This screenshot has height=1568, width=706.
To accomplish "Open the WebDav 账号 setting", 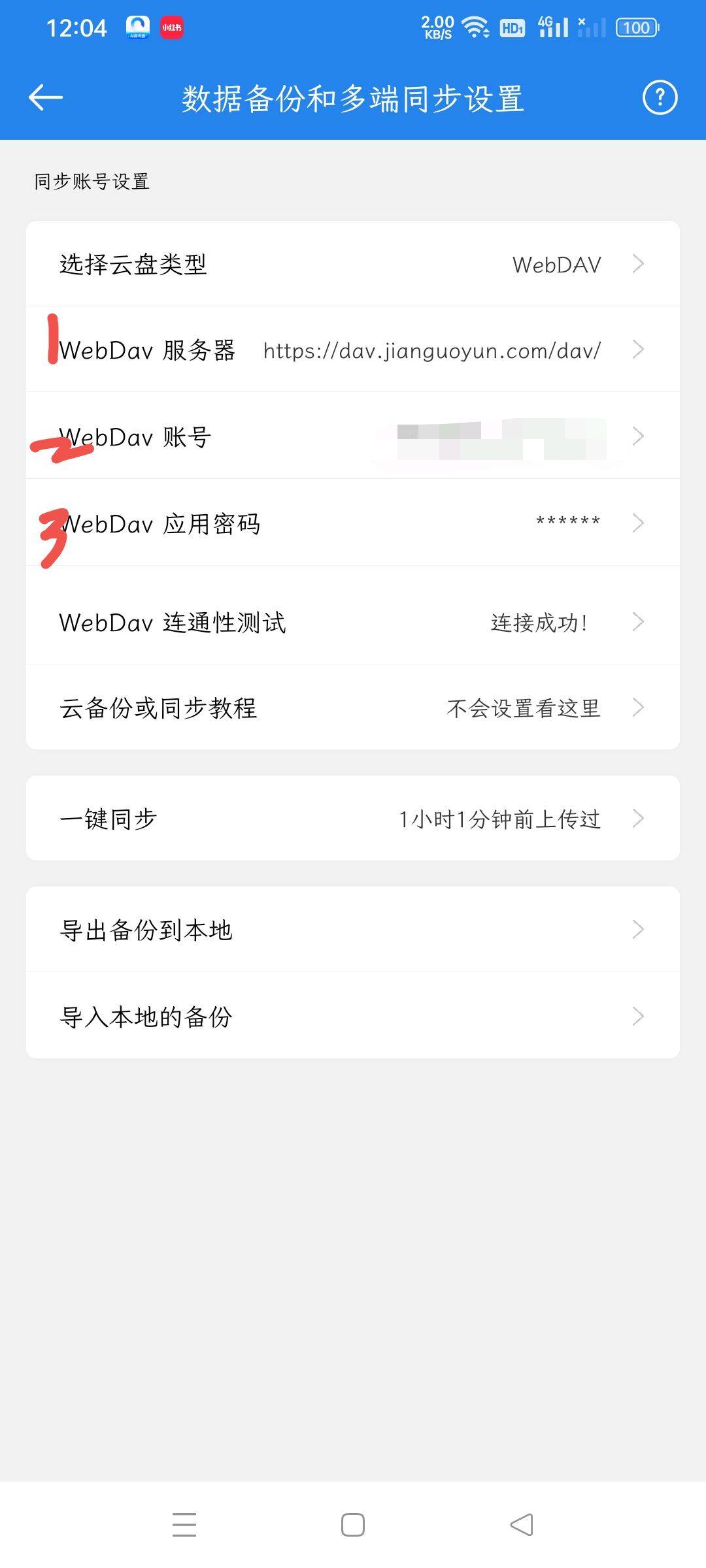I will (x=353, y=436).
